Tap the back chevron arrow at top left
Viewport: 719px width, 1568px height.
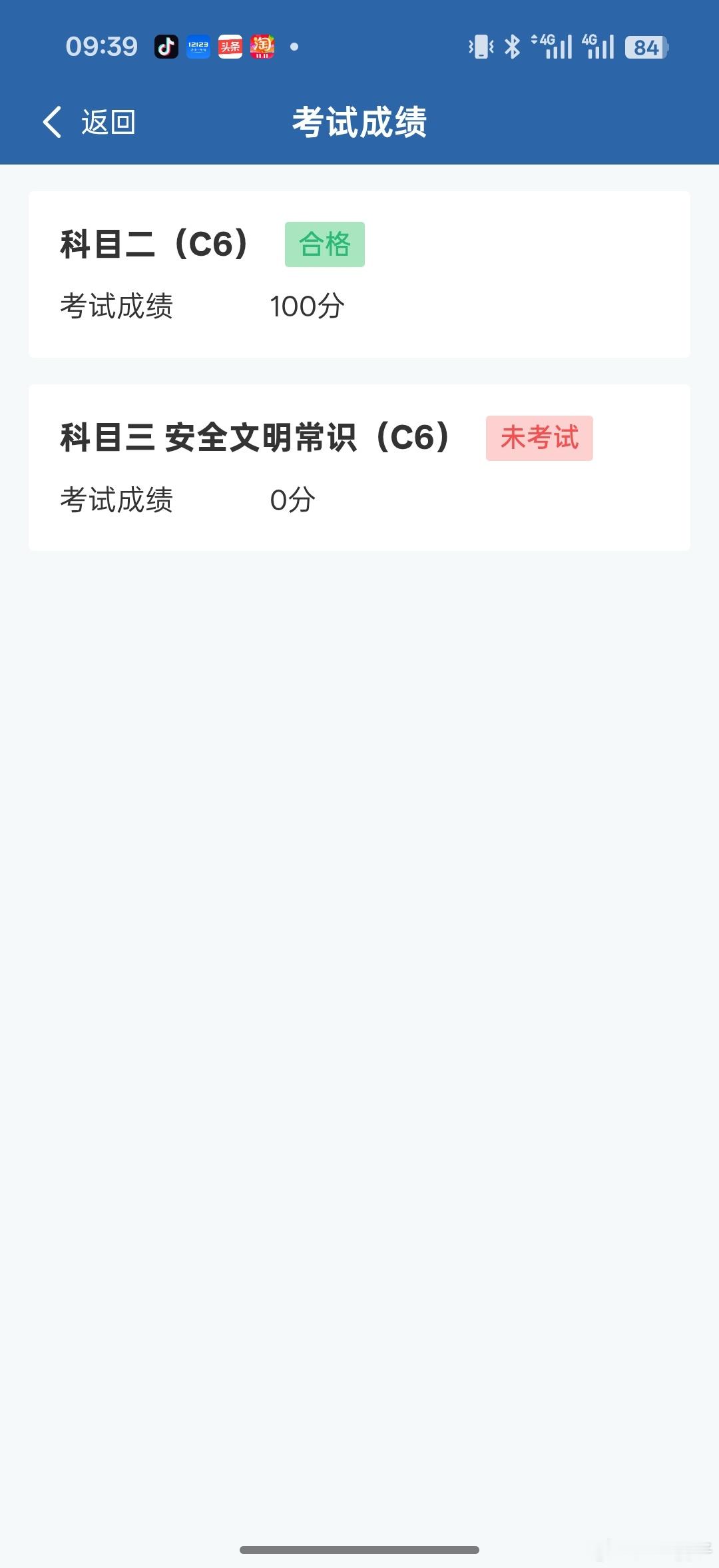tap(52, 122)
